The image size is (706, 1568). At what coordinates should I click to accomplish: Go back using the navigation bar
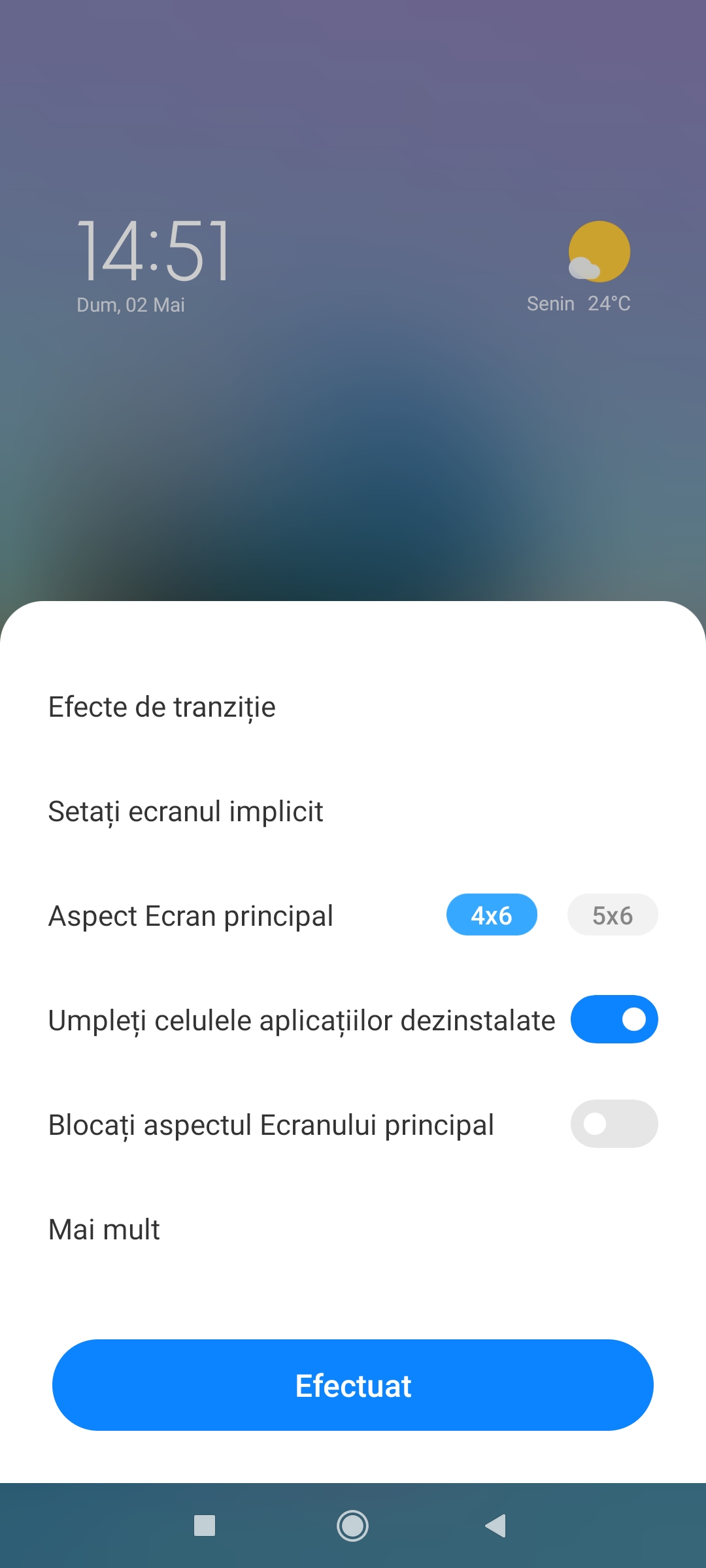point(496,1526)
